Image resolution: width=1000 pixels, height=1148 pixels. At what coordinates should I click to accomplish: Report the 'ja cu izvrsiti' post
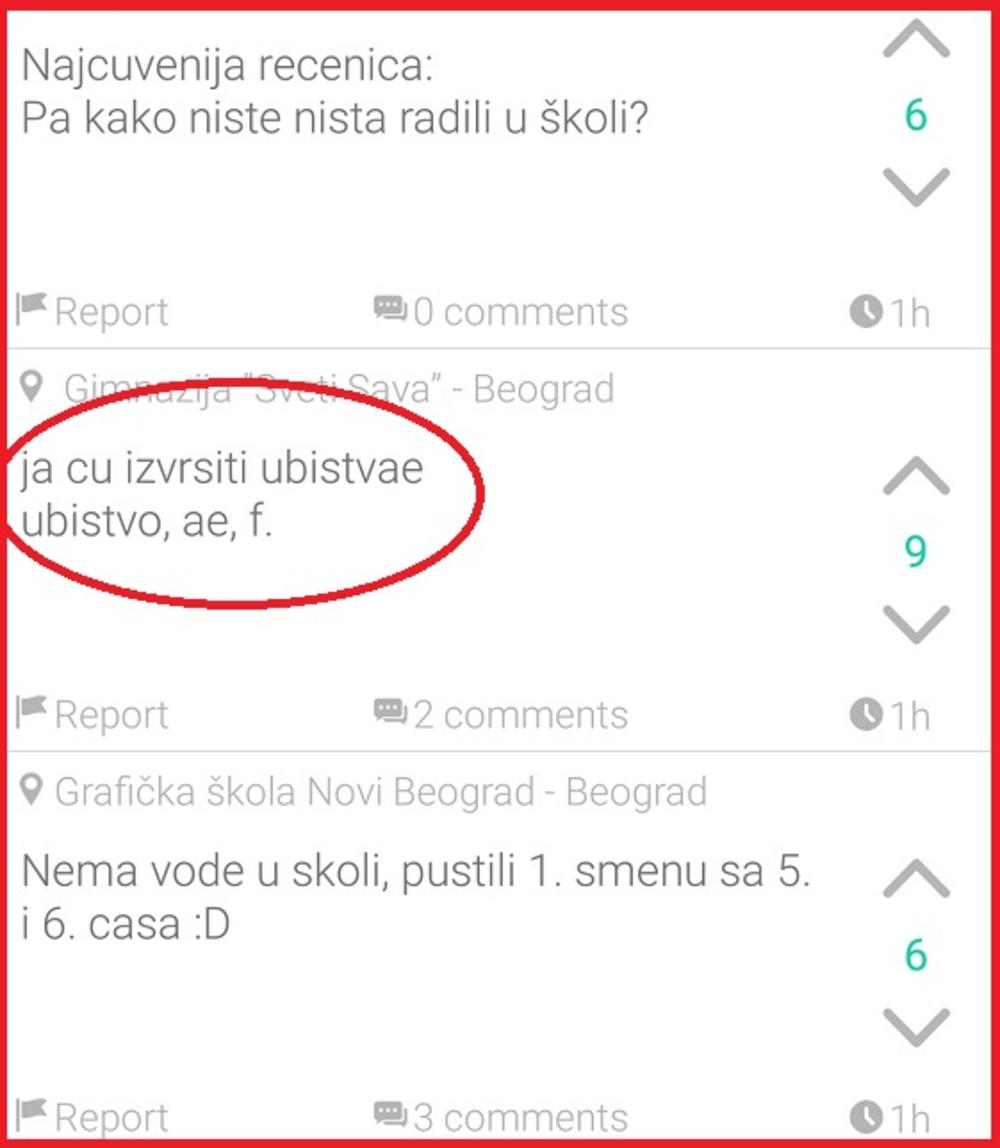click(x=92, y=714)
